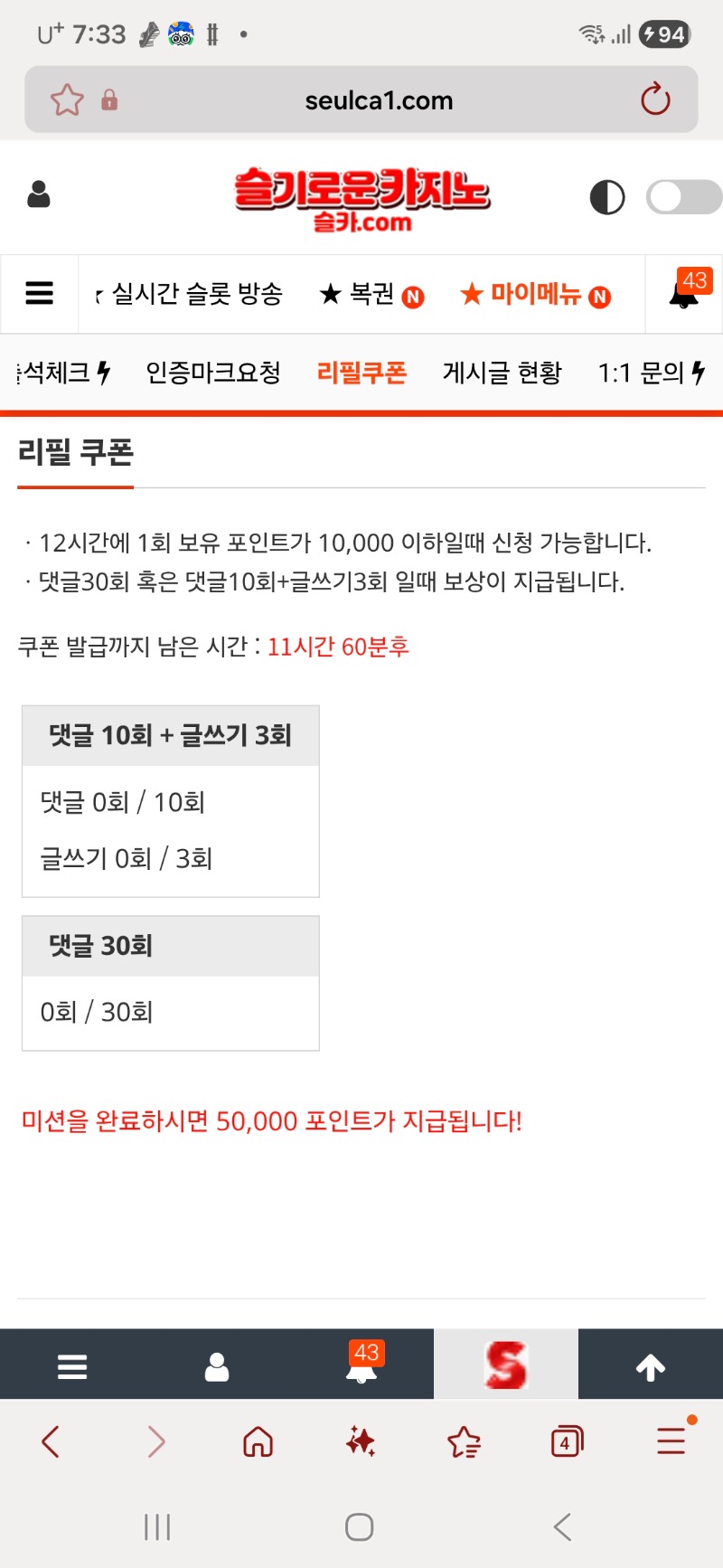
Task: Bookmark this page with the star icon
Action: (67, 99)
